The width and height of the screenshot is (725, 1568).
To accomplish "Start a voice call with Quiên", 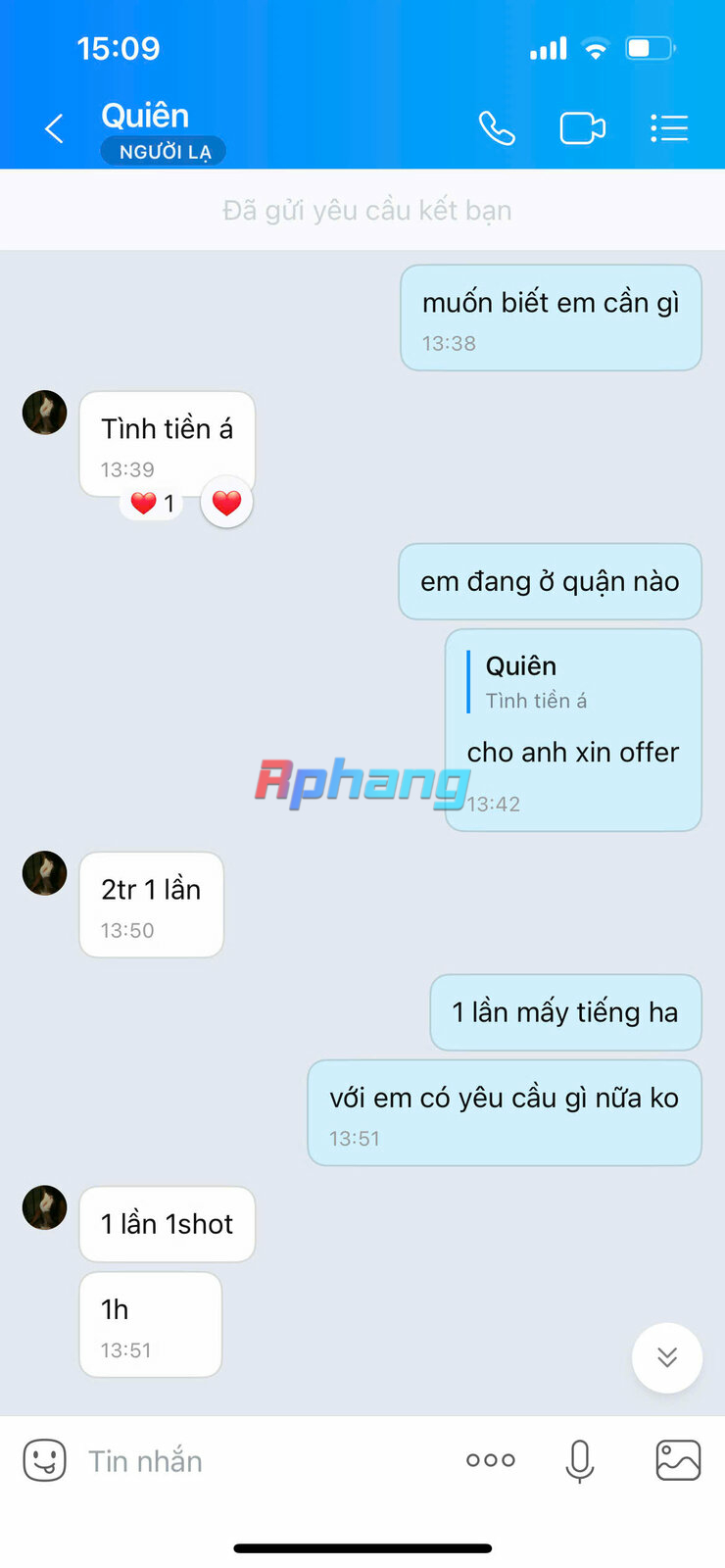I will 497,128.
